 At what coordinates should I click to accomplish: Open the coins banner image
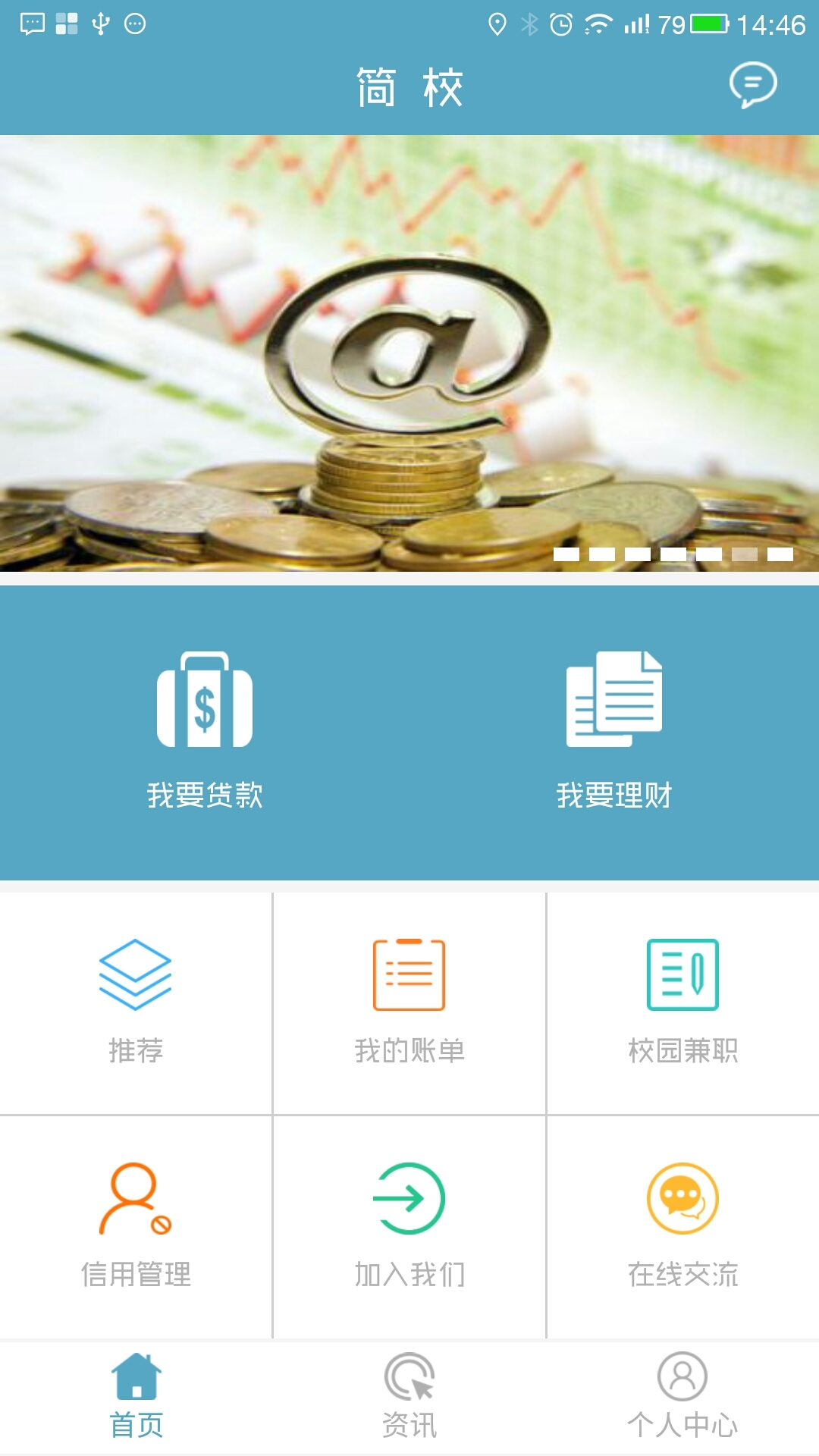[409, 353]
